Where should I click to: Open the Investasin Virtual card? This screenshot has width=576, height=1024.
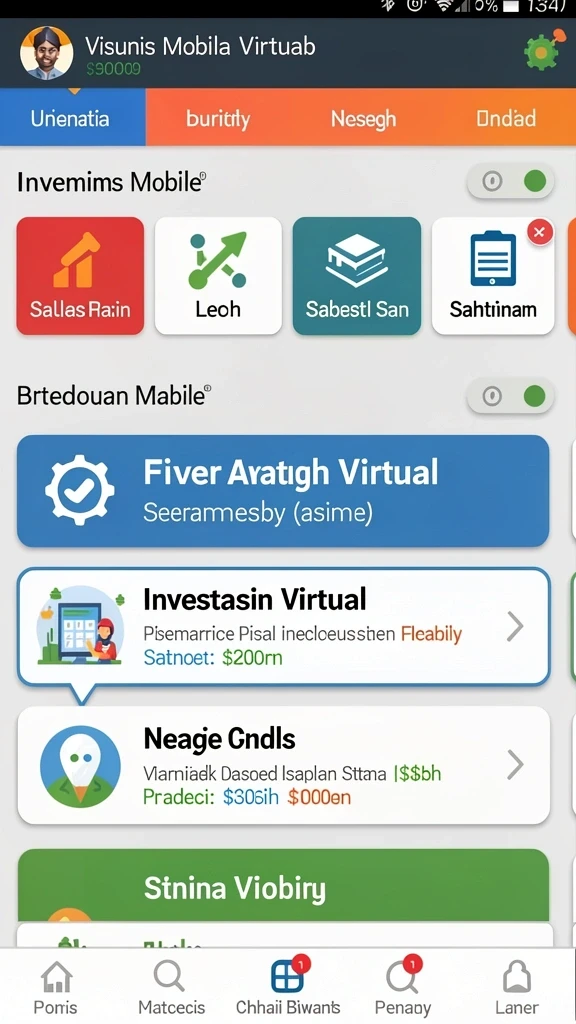pos(283,627)
